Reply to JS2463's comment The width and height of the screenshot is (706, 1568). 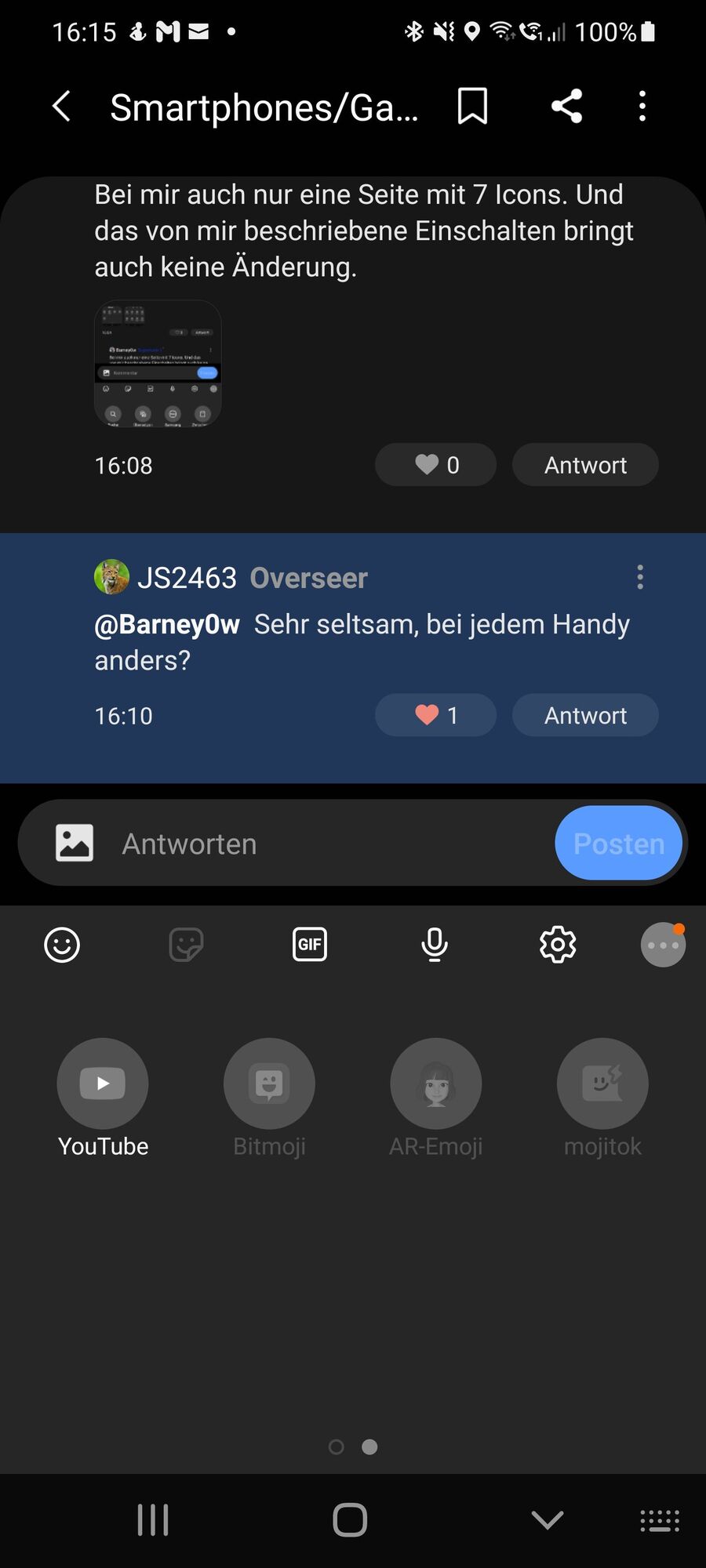[x=585, y=715]
